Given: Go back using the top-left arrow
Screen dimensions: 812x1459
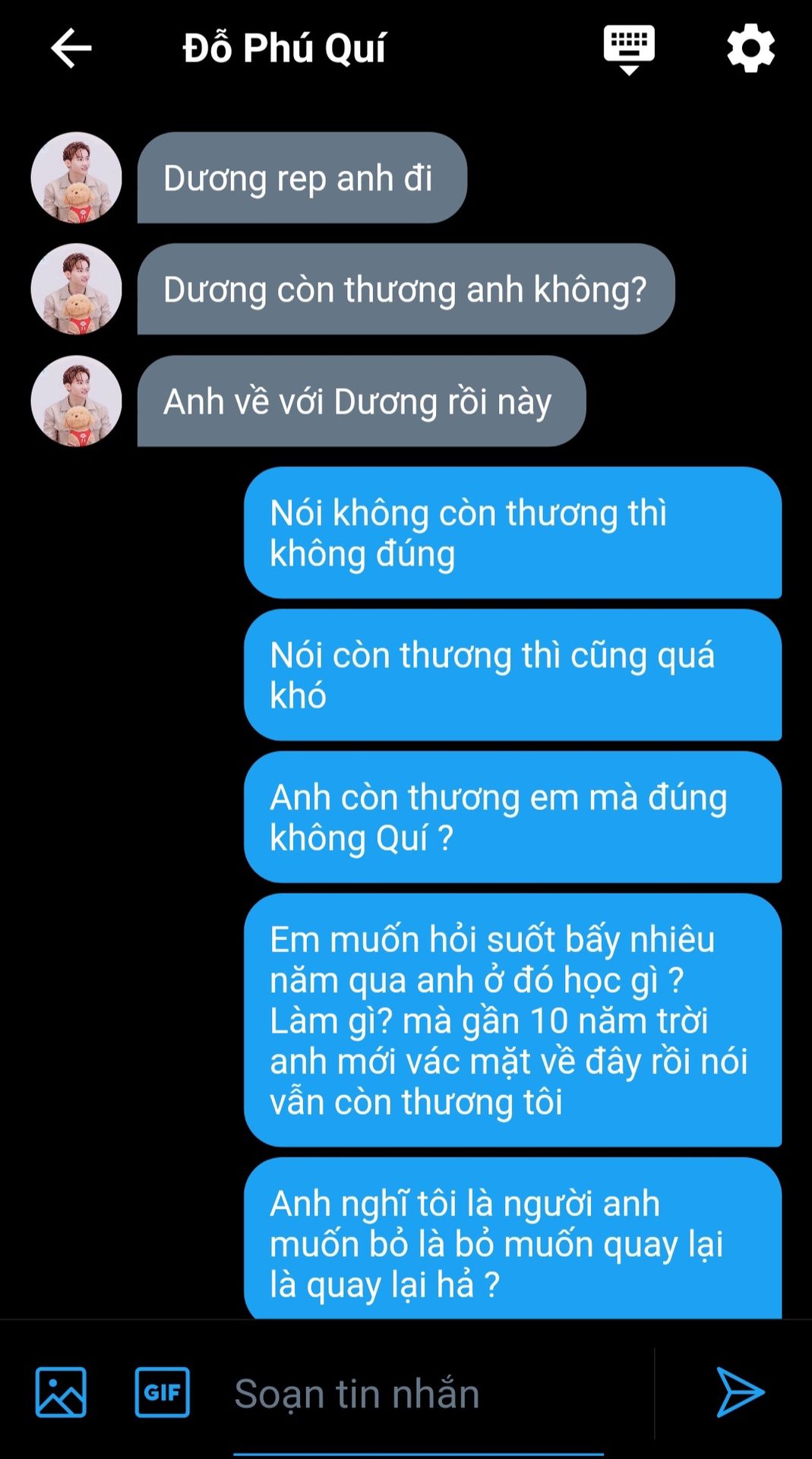Looking at the screenshot, I should tap(71, 48).
